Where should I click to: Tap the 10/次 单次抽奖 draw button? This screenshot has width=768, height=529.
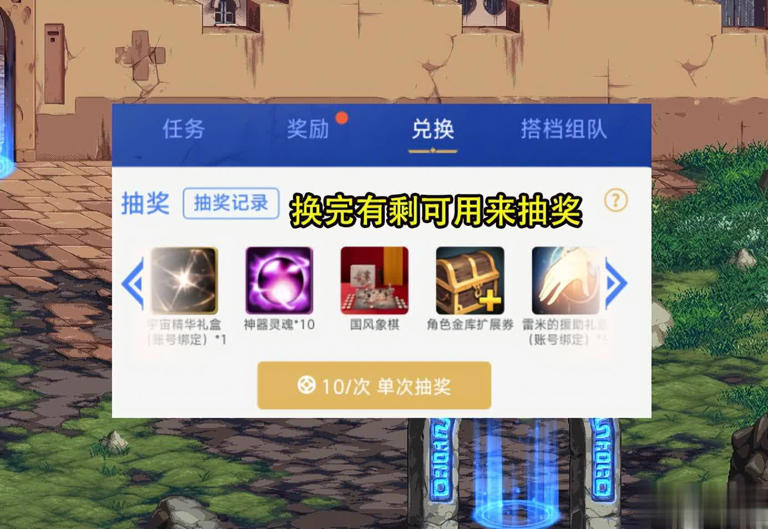pos(374,386)
